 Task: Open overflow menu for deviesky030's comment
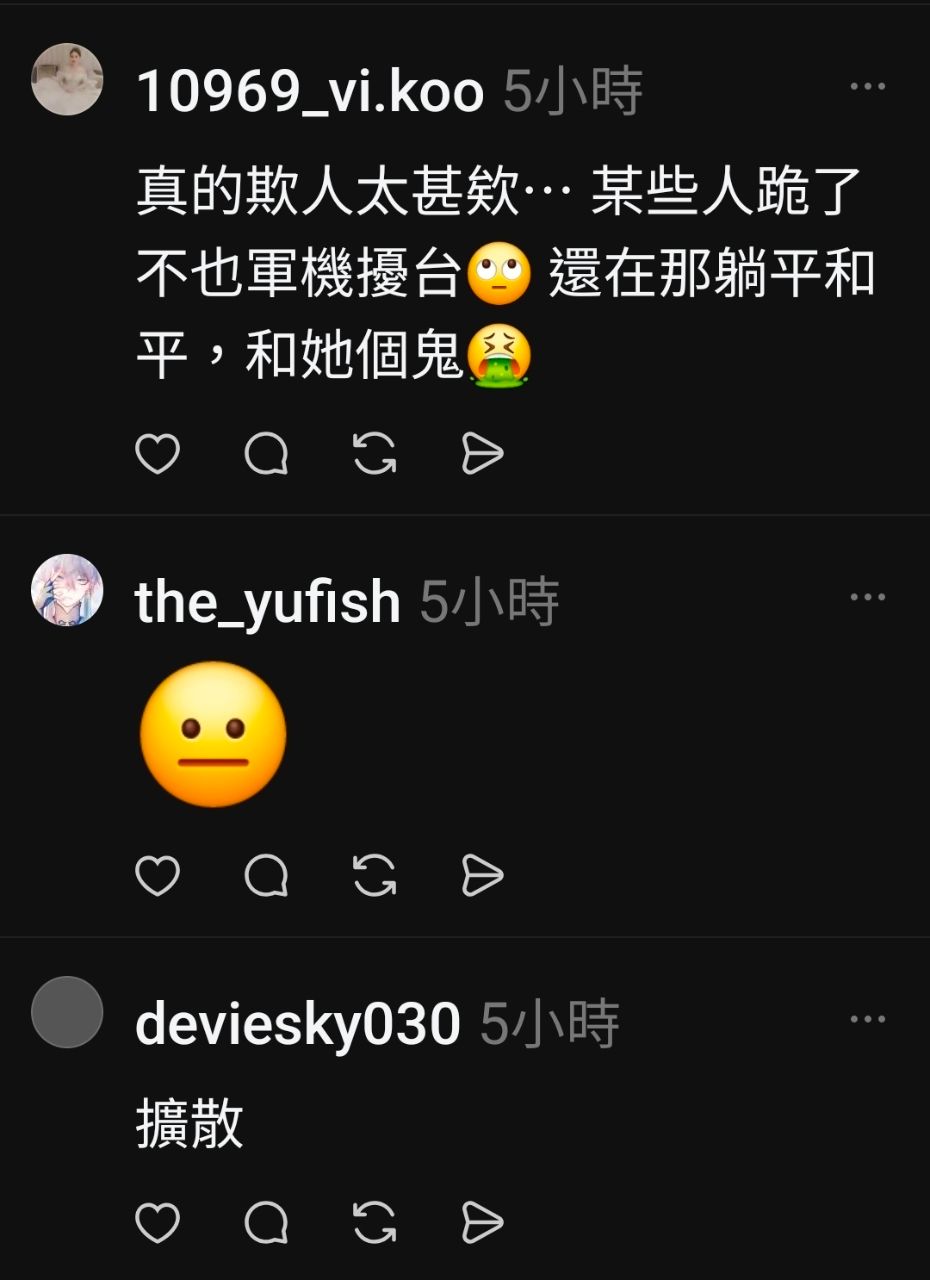tap(867, 1020)
